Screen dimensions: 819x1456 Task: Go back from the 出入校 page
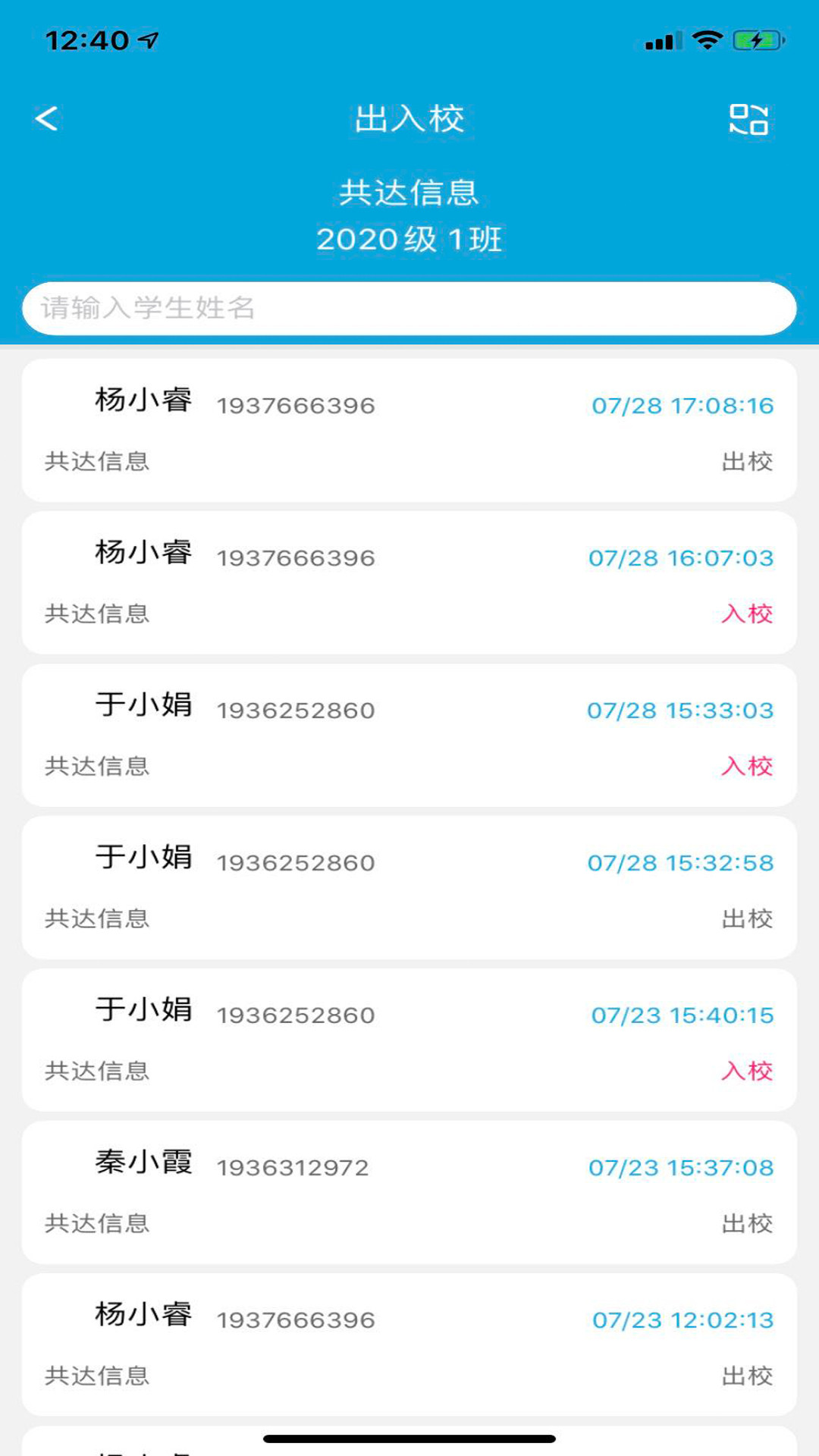(x=47, y=118)
